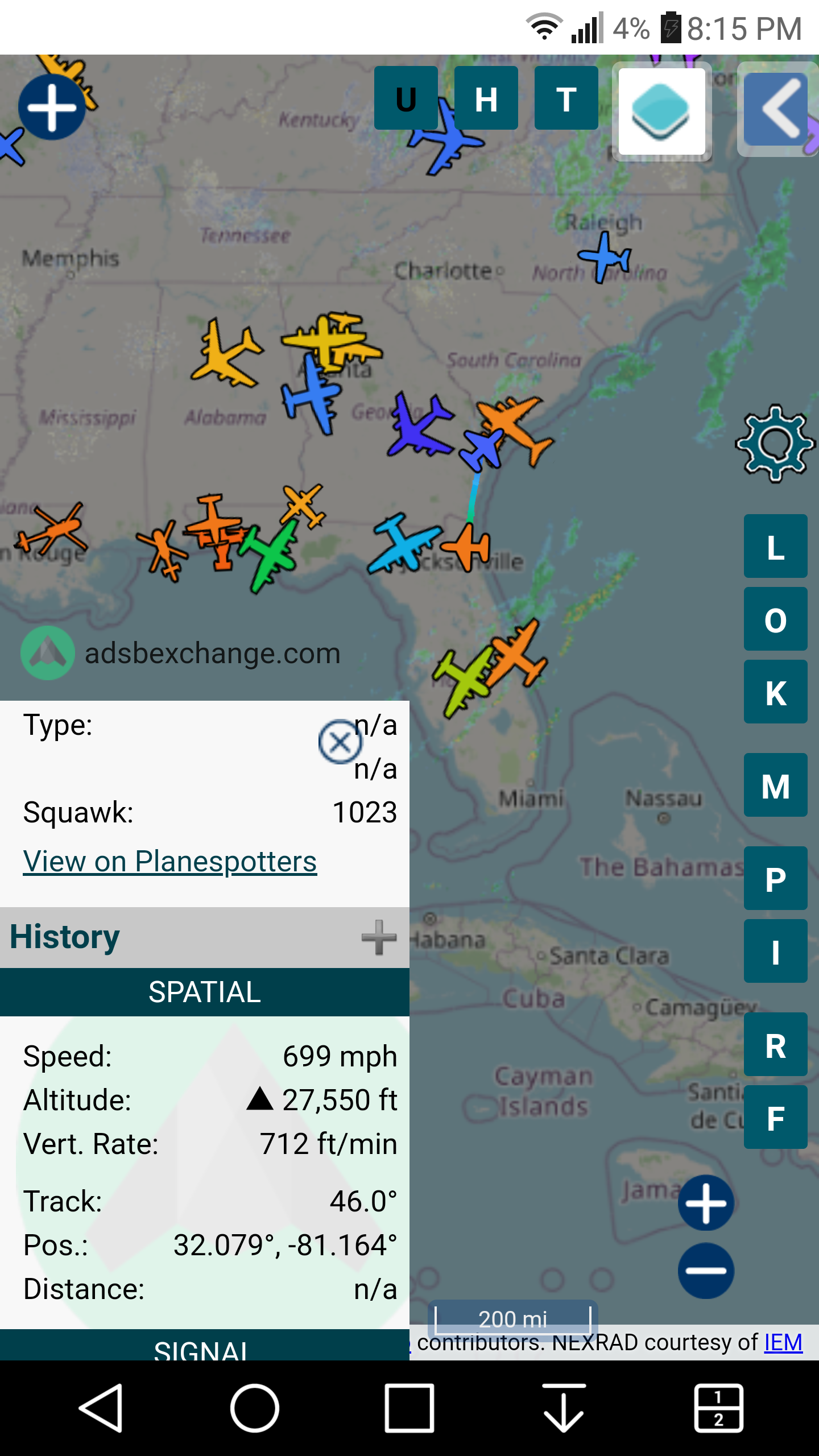Image resolution: width=819 pixels, height=1456 pixels.
Task: Tap the T toggle button
Action: click(x=566, y=98)
